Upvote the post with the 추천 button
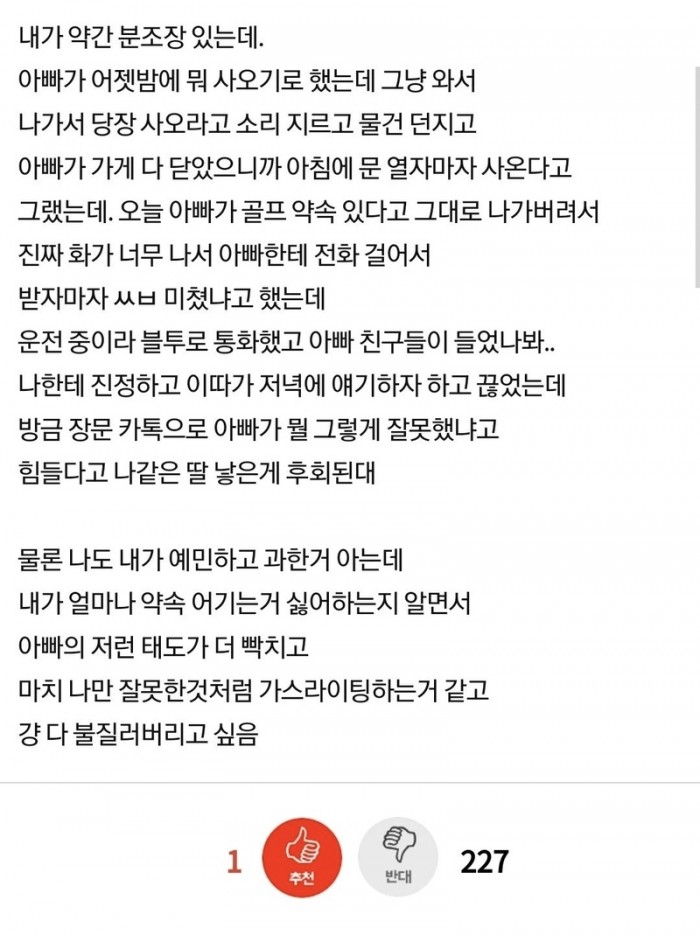The image size is (700, 935). pyautogui.click(x=301, y=857)
